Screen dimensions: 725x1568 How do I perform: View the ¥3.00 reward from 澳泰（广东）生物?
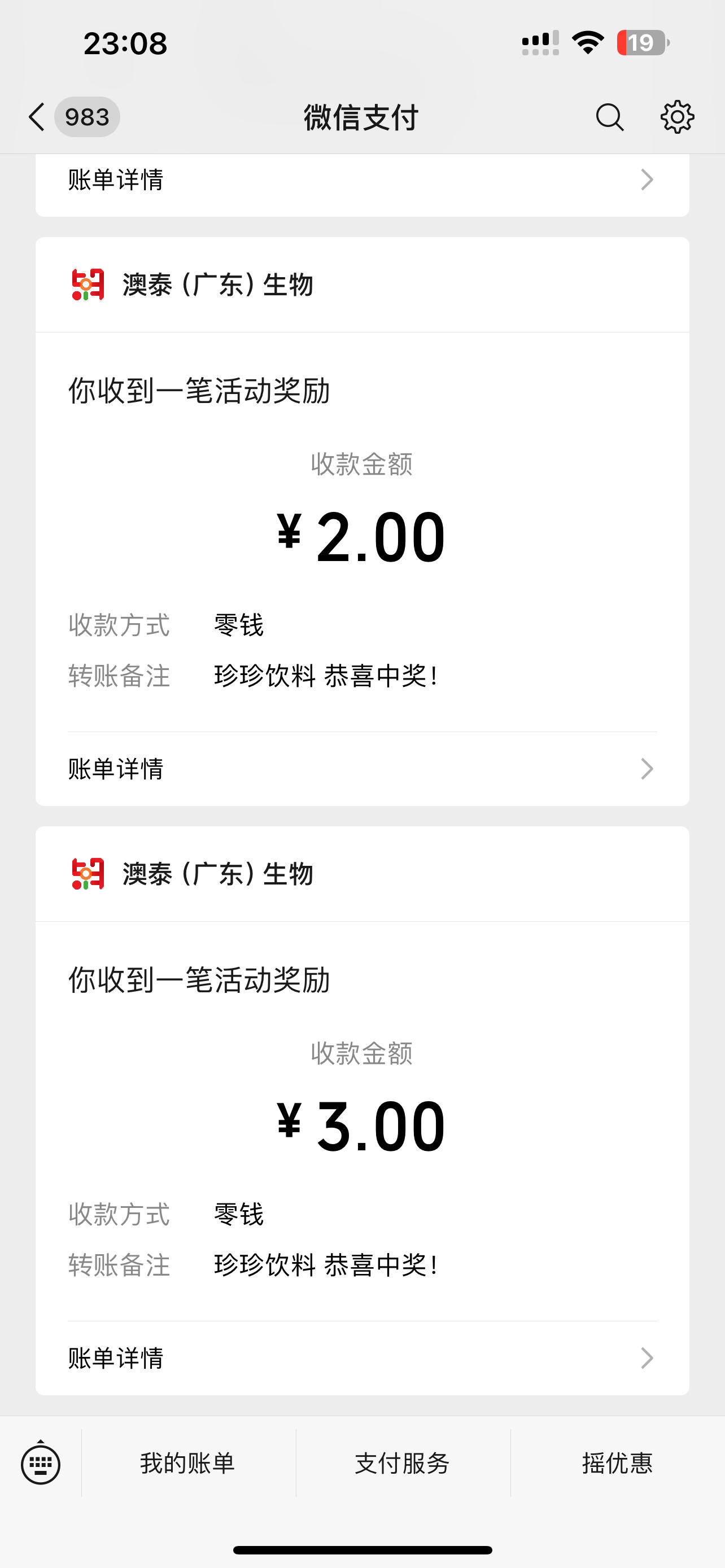[x=362, y=1125]
